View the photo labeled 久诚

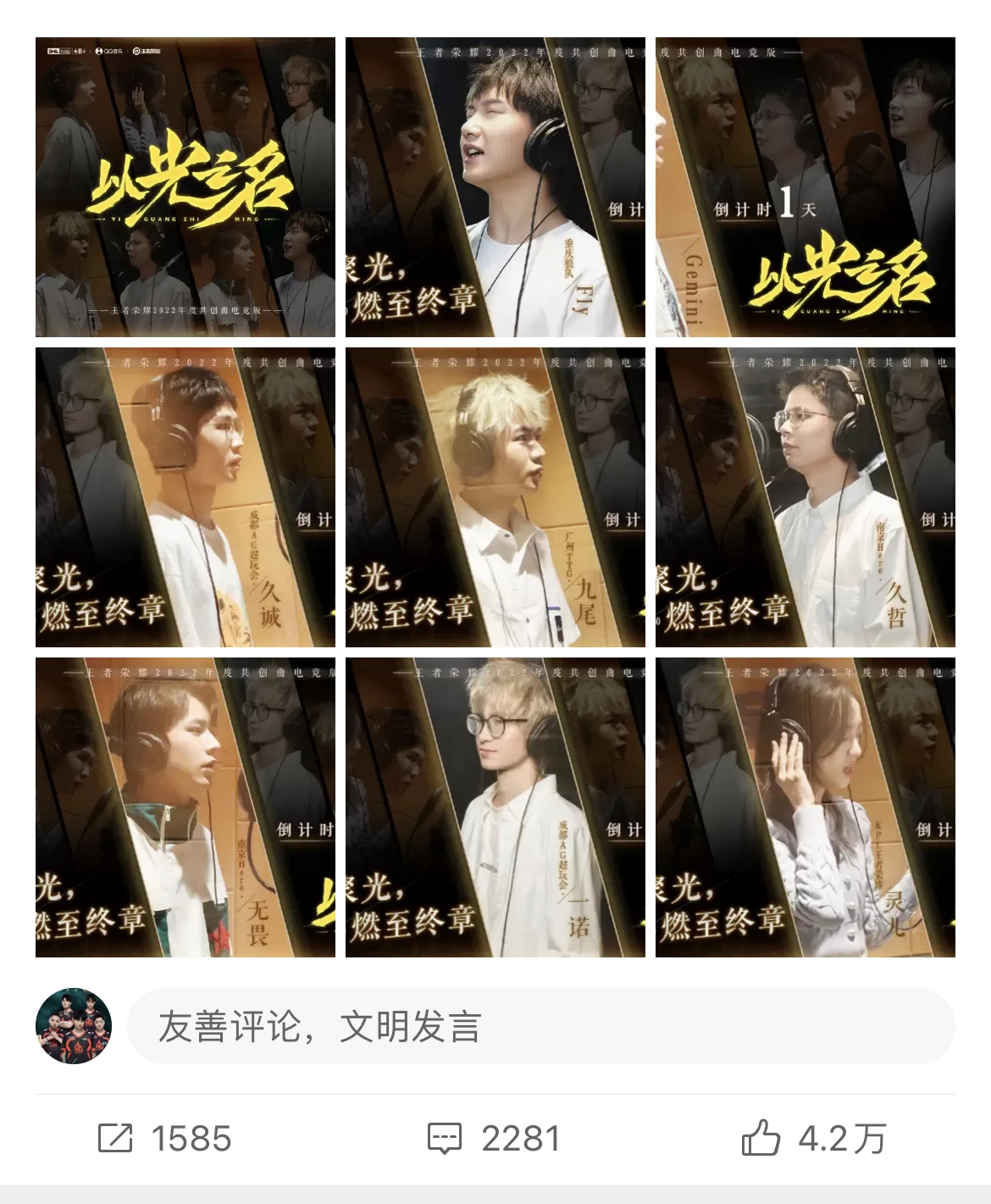pyautogui.click(x=185, y=497)
